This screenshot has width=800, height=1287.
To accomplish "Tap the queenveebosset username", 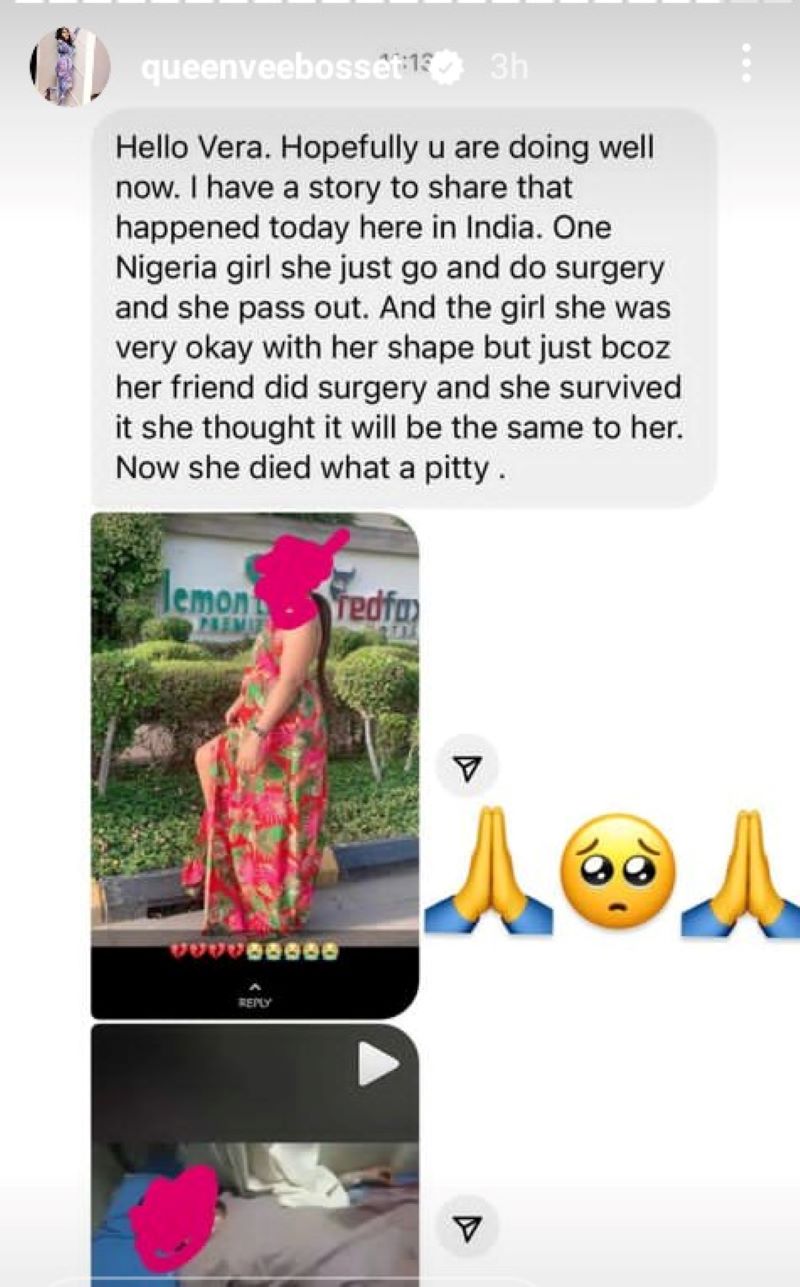I will click(x=272, y=68).
